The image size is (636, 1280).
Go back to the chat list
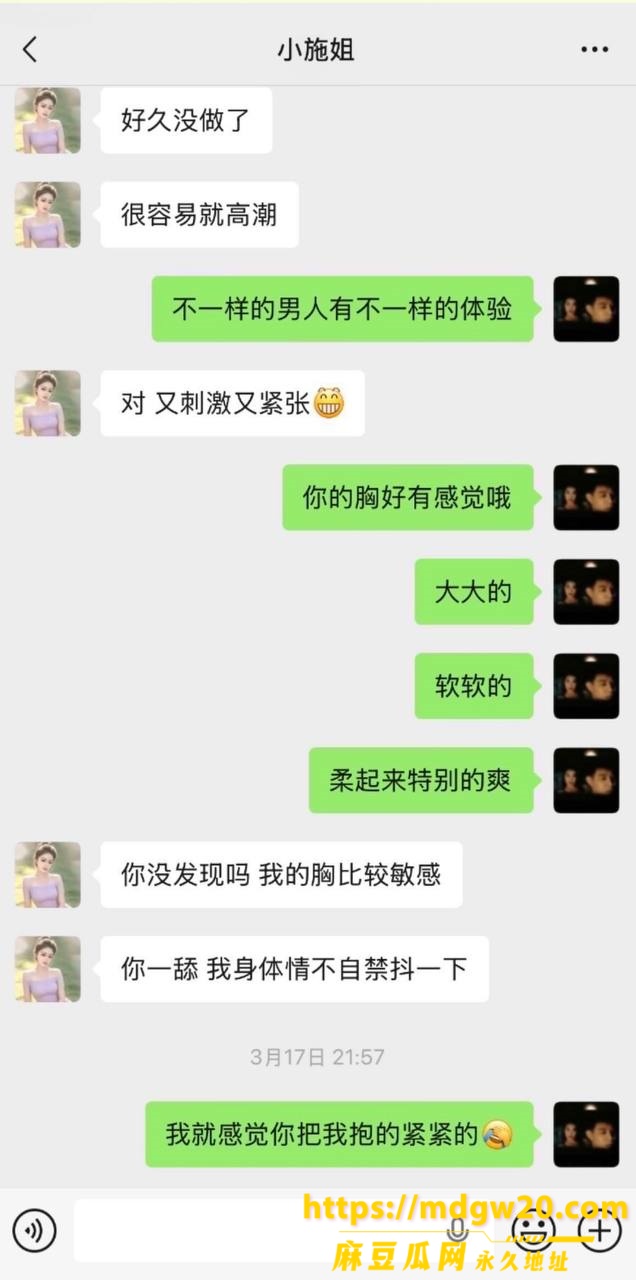click(30, 49)
